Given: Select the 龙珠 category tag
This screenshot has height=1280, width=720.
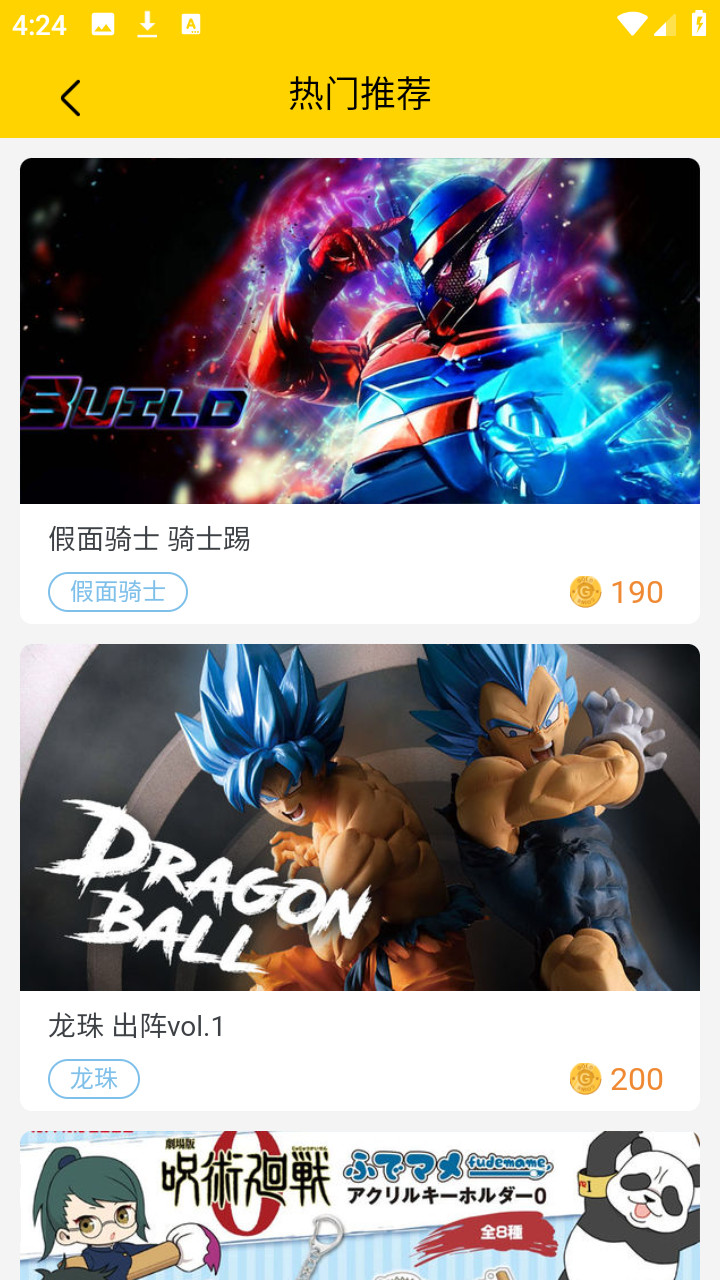Looking at the screenshot, I should tap(93, 1079).
